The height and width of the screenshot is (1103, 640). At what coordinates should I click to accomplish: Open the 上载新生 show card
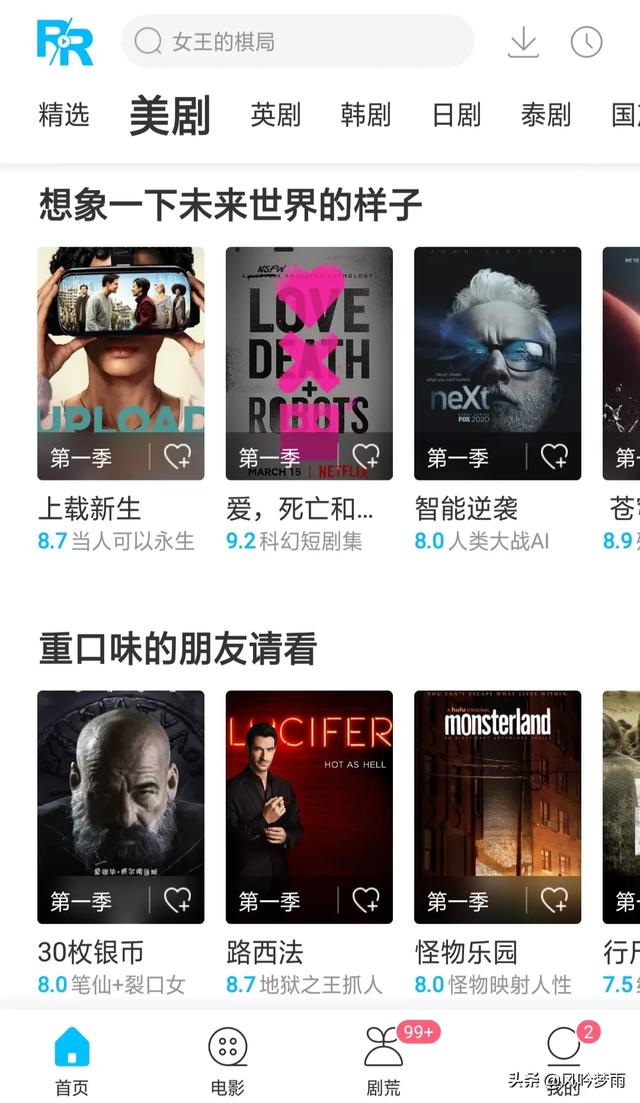click(120, 350)
